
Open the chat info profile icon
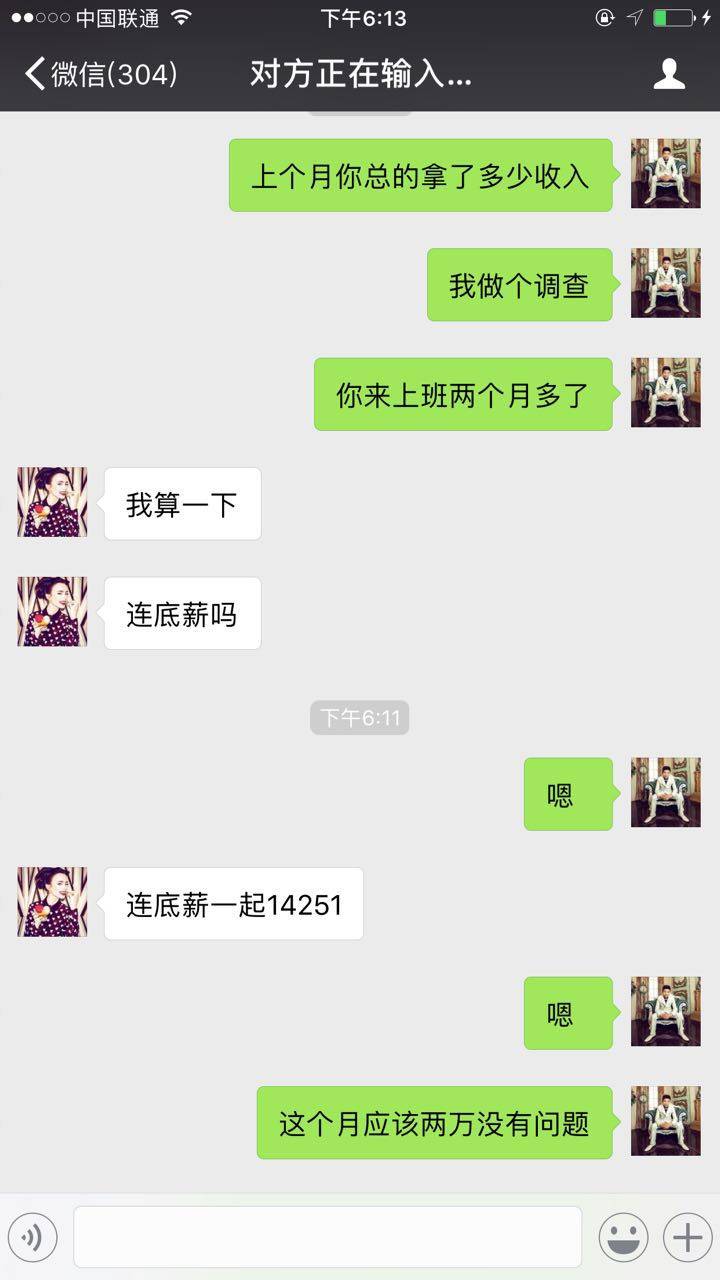pos(669,75)
